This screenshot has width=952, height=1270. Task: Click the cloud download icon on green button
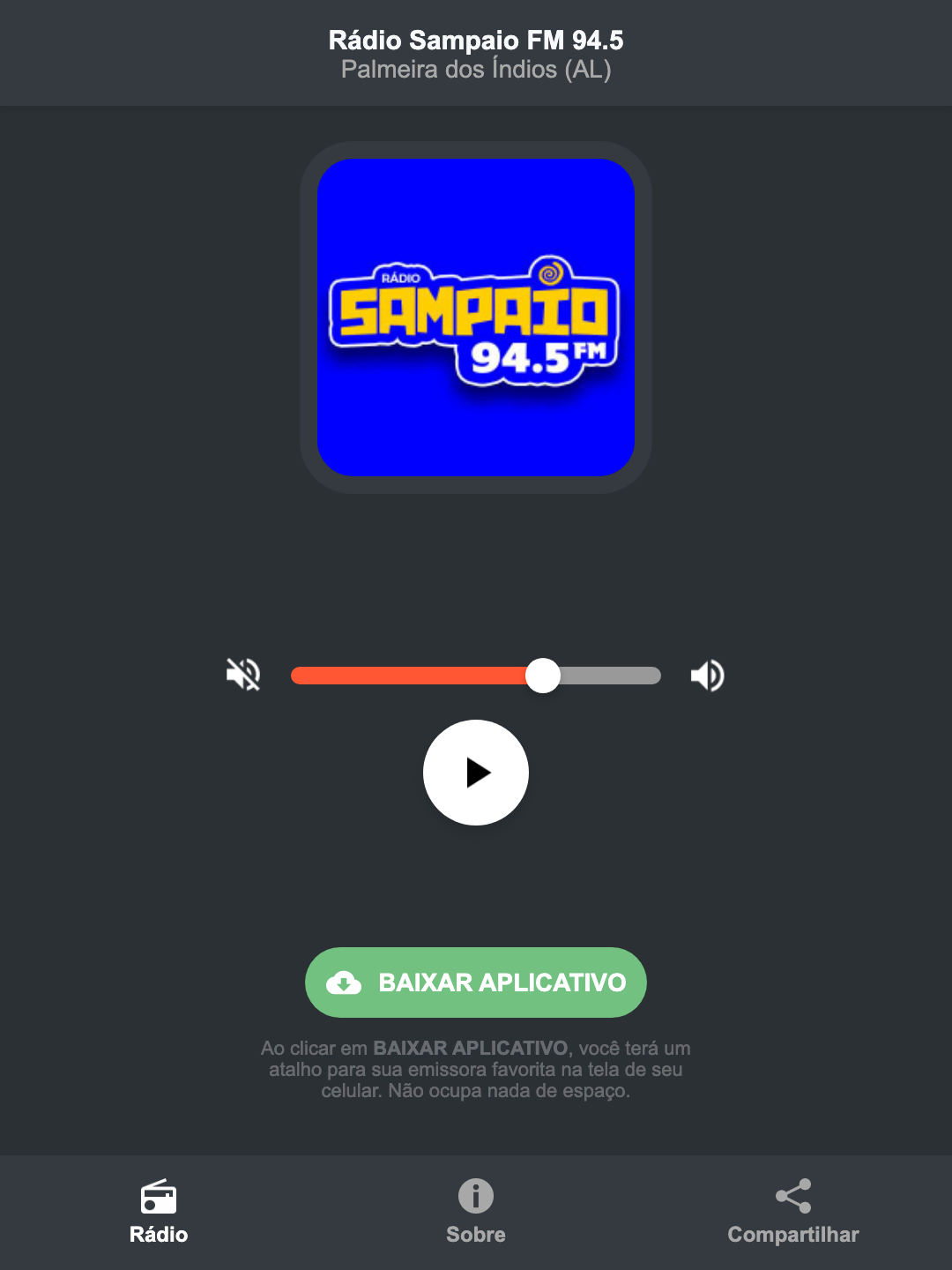[x=346, y=982]
